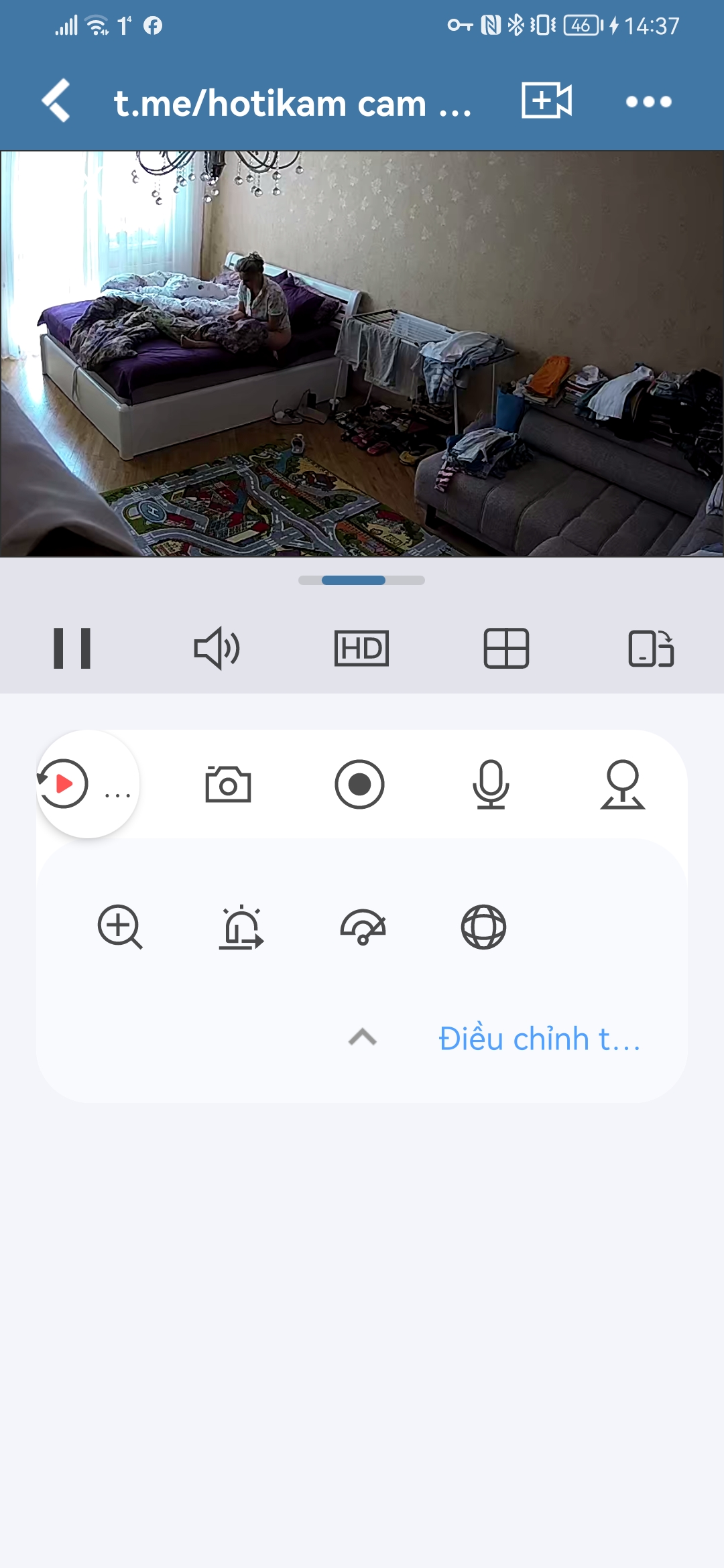724x1568 pixels.
Task: Open the pan-tilt joystick control
Action: [622, 784]
